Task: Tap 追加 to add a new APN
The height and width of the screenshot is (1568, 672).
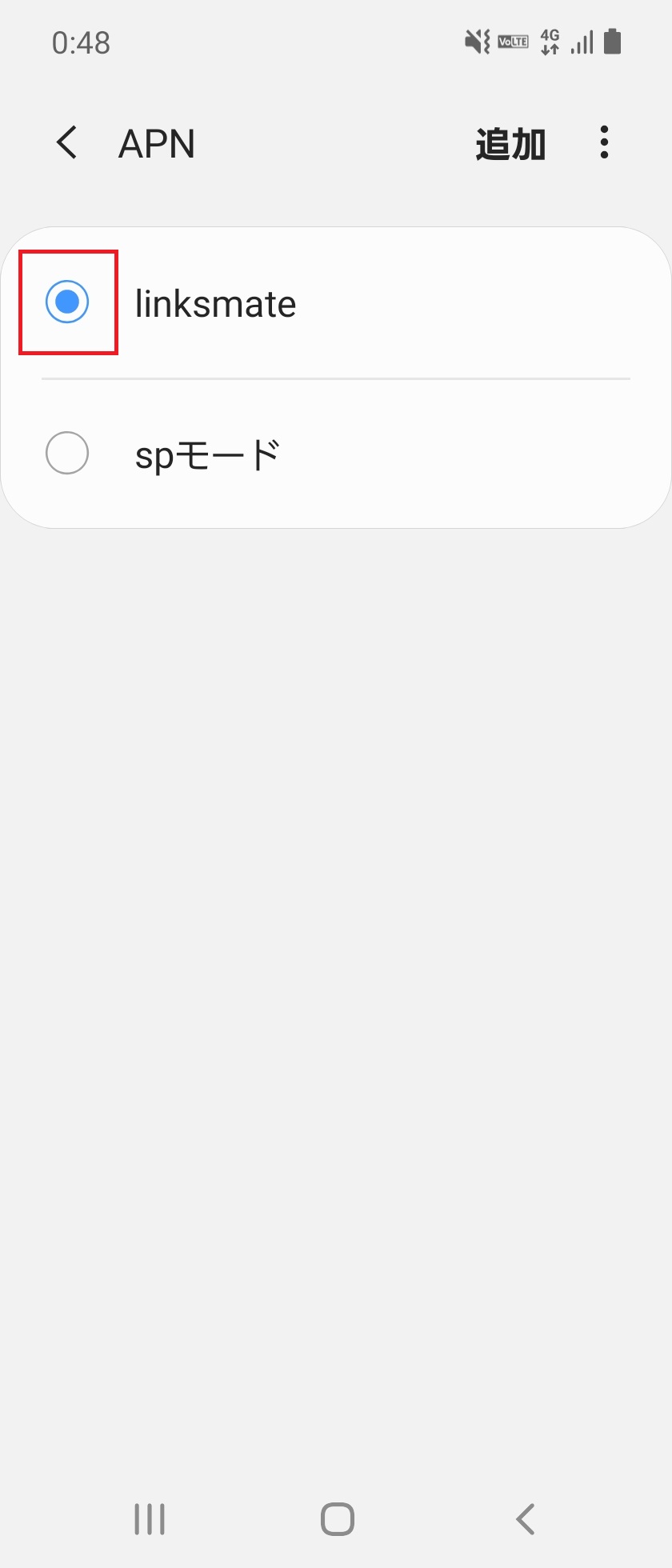Action: pos(510,142)
